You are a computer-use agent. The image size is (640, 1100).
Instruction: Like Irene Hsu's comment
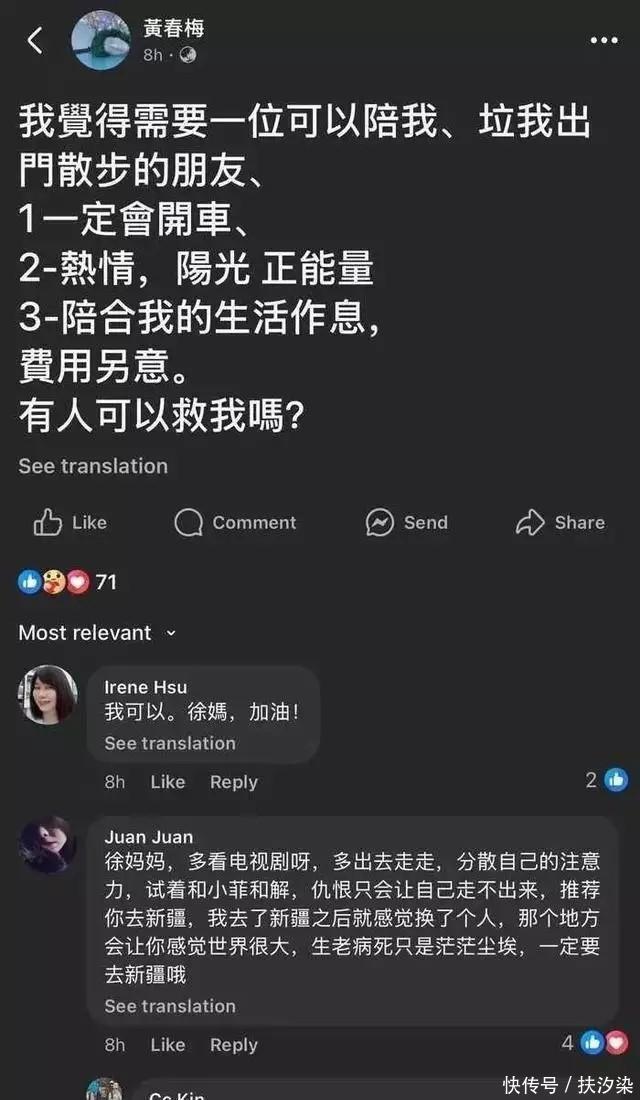click(167, 782)
